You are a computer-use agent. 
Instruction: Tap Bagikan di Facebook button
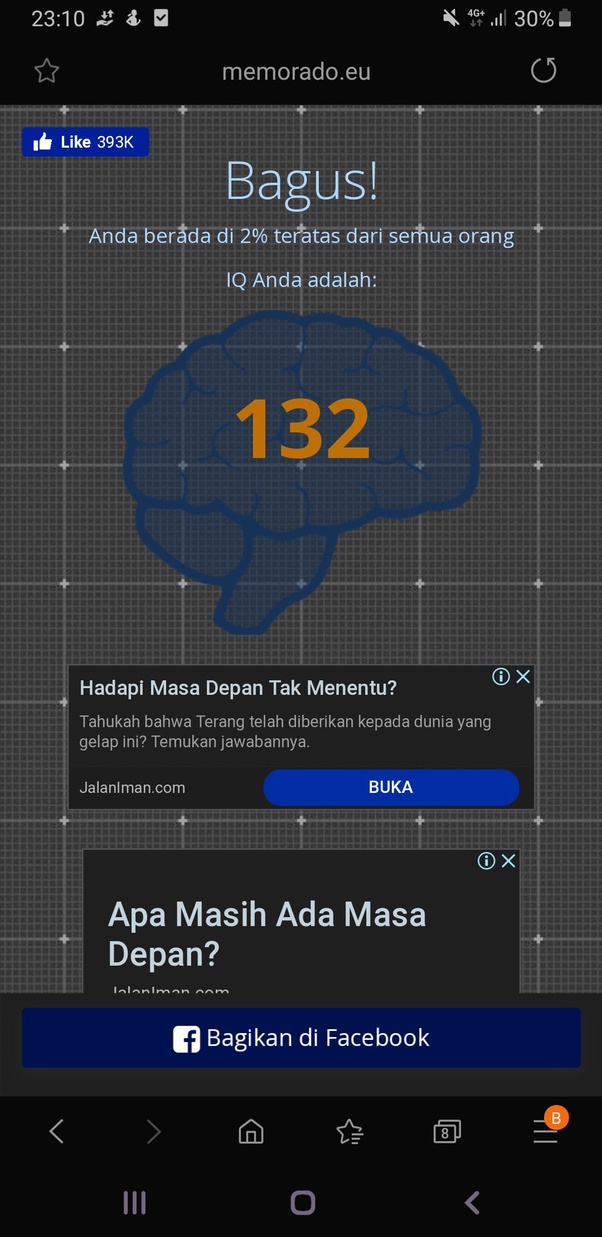[x=301, y=1038]
